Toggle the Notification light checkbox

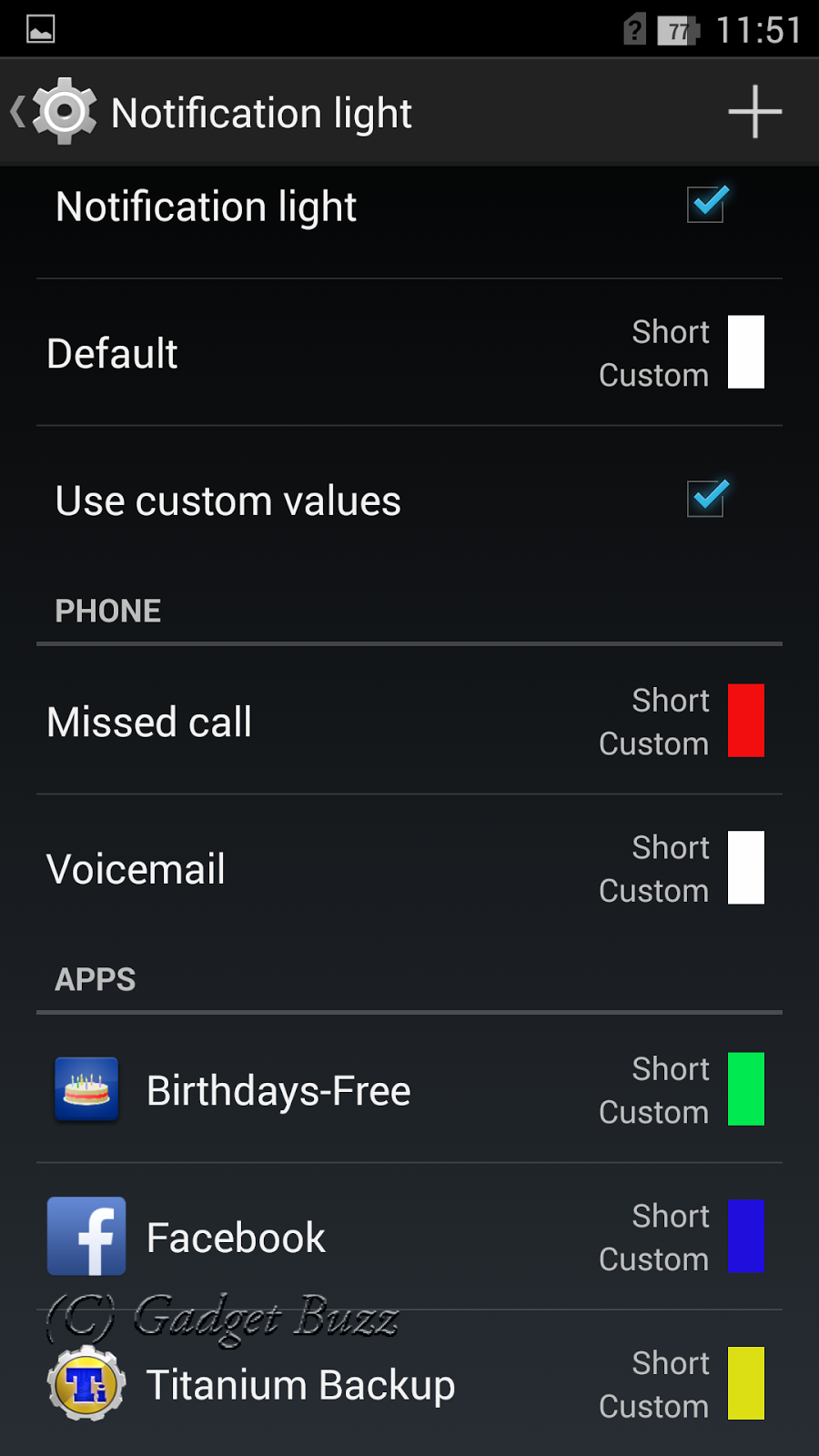706,205
